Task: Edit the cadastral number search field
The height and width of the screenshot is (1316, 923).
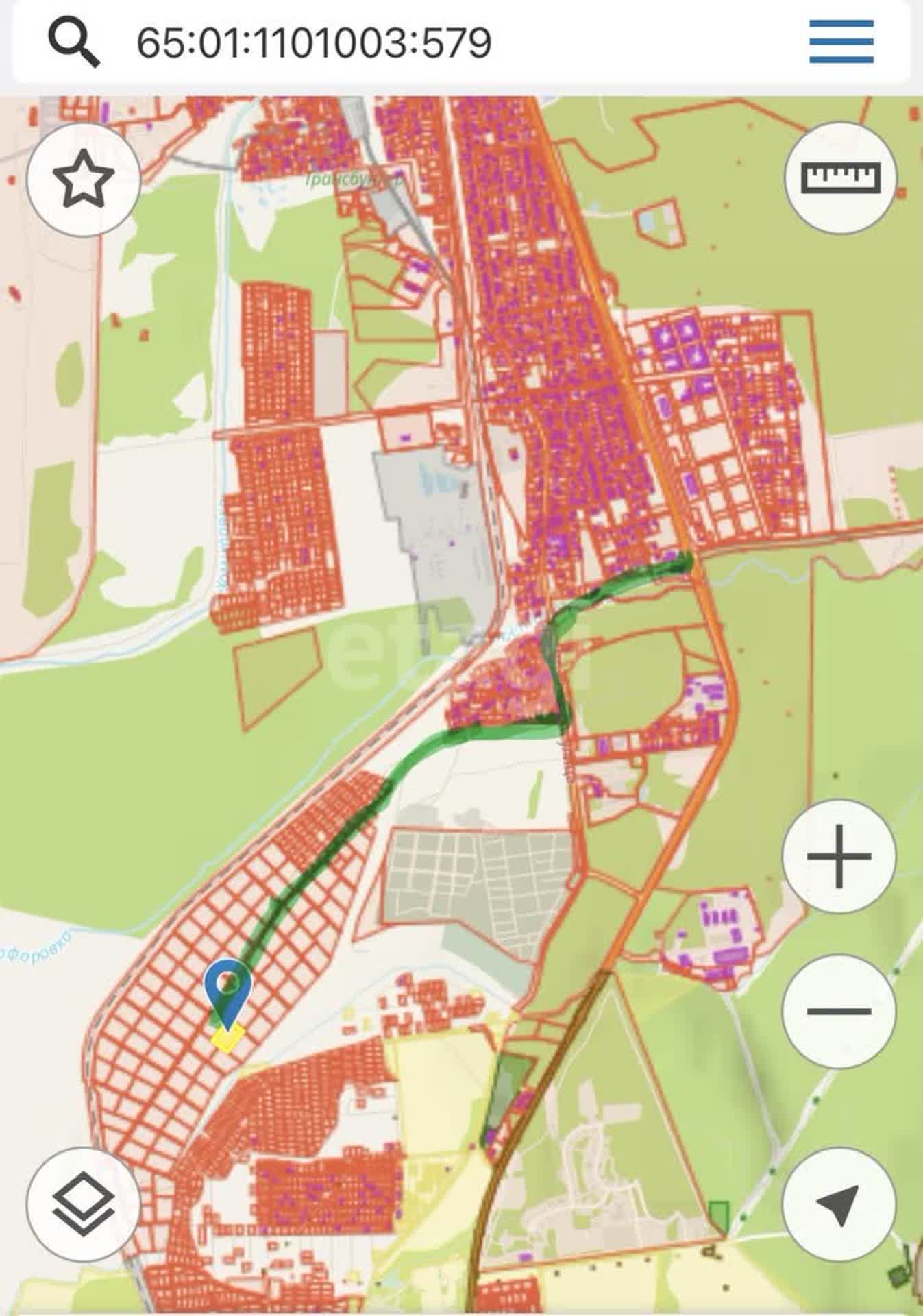Action: pyautogui.click(x=314, y=42)
